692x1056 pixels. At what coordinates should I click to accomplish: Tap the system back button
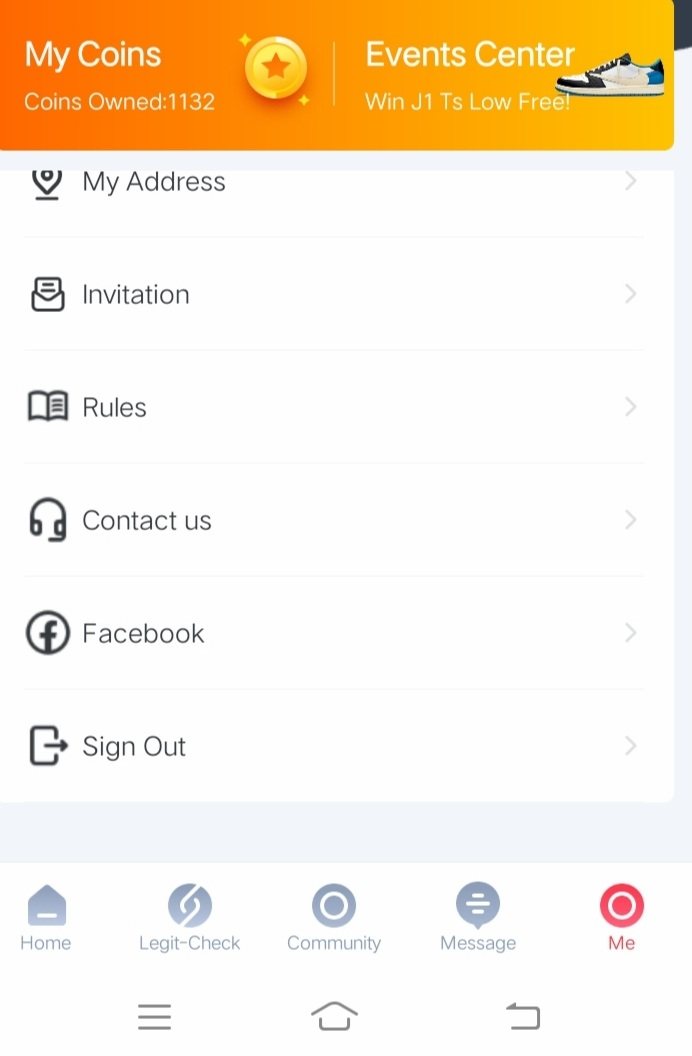[523, 1017]
